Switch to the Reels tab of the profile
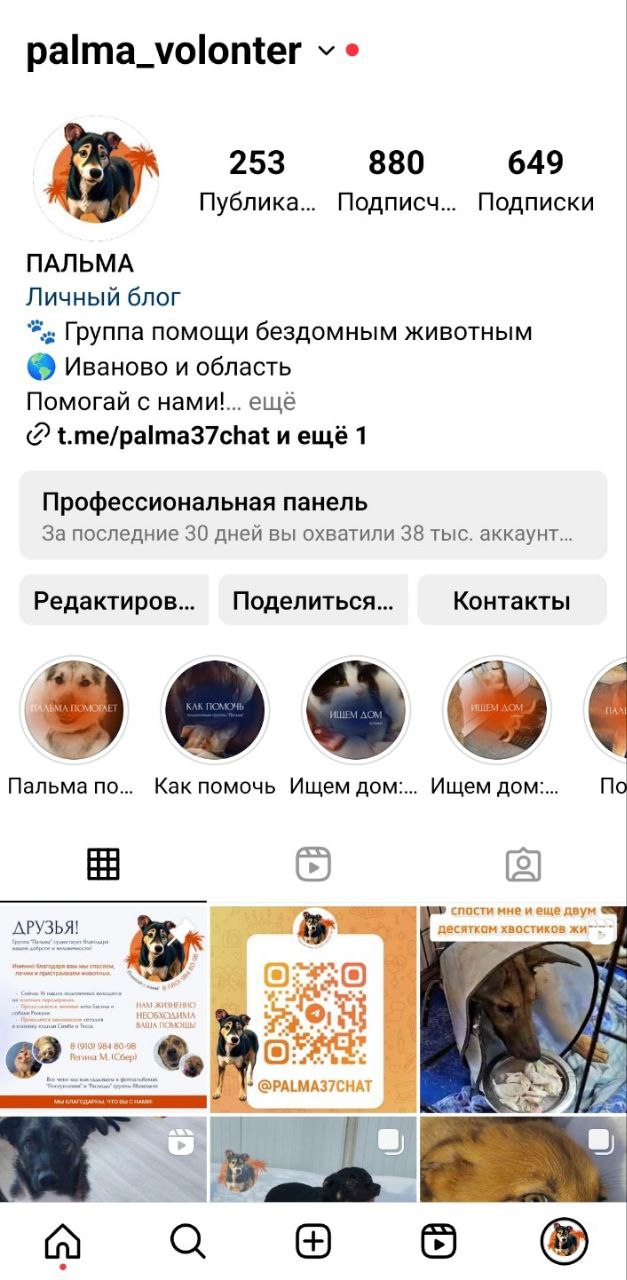This screenshot has width=627, height=1280. 313,864
